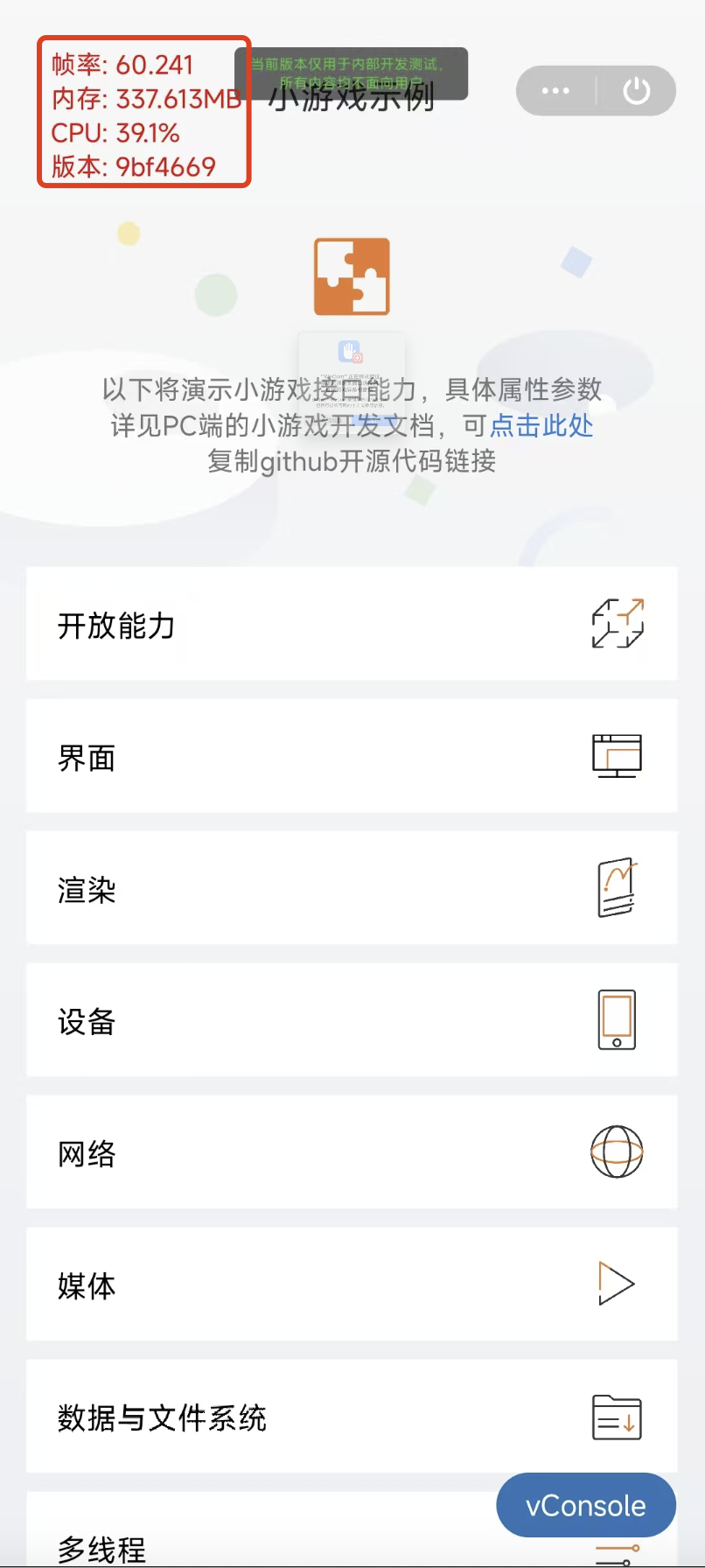Open the 开放能力 section
Viewport: 705px width, 1568px height.
coord(352,624)
